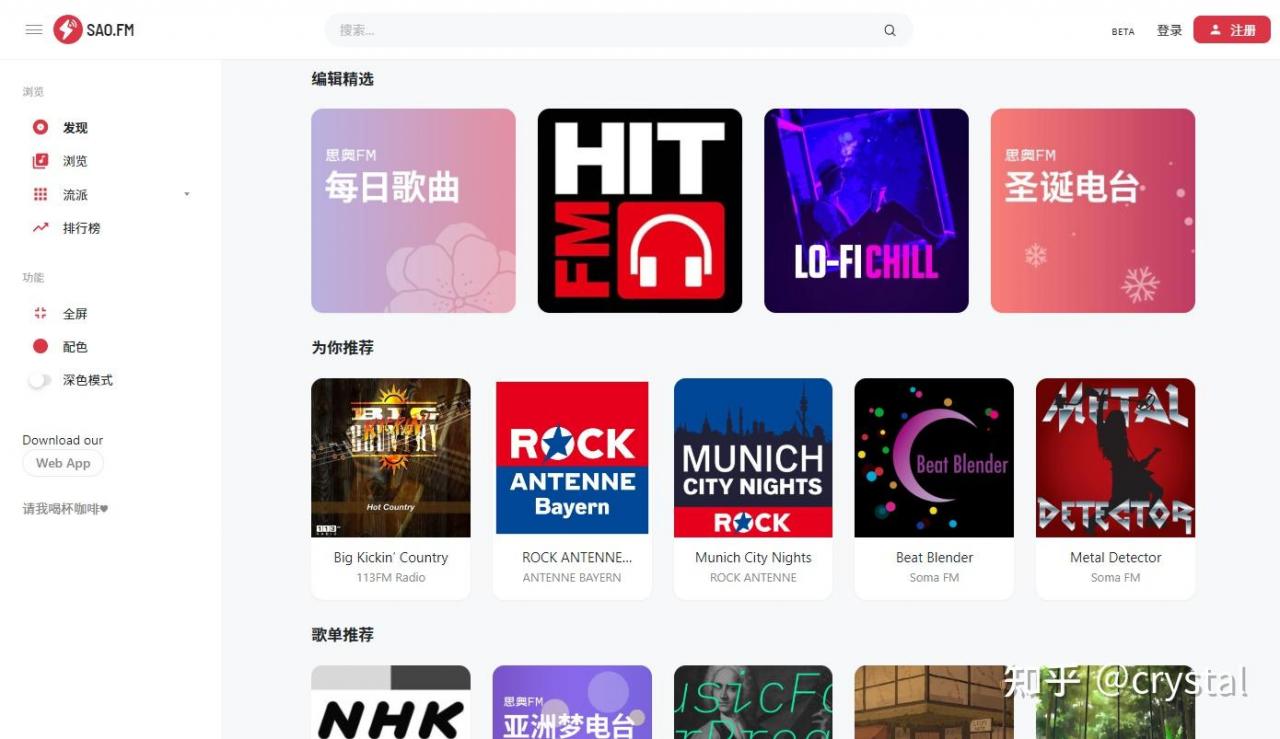
Task: Tap the Web App download button
Action: click(63, 463)
